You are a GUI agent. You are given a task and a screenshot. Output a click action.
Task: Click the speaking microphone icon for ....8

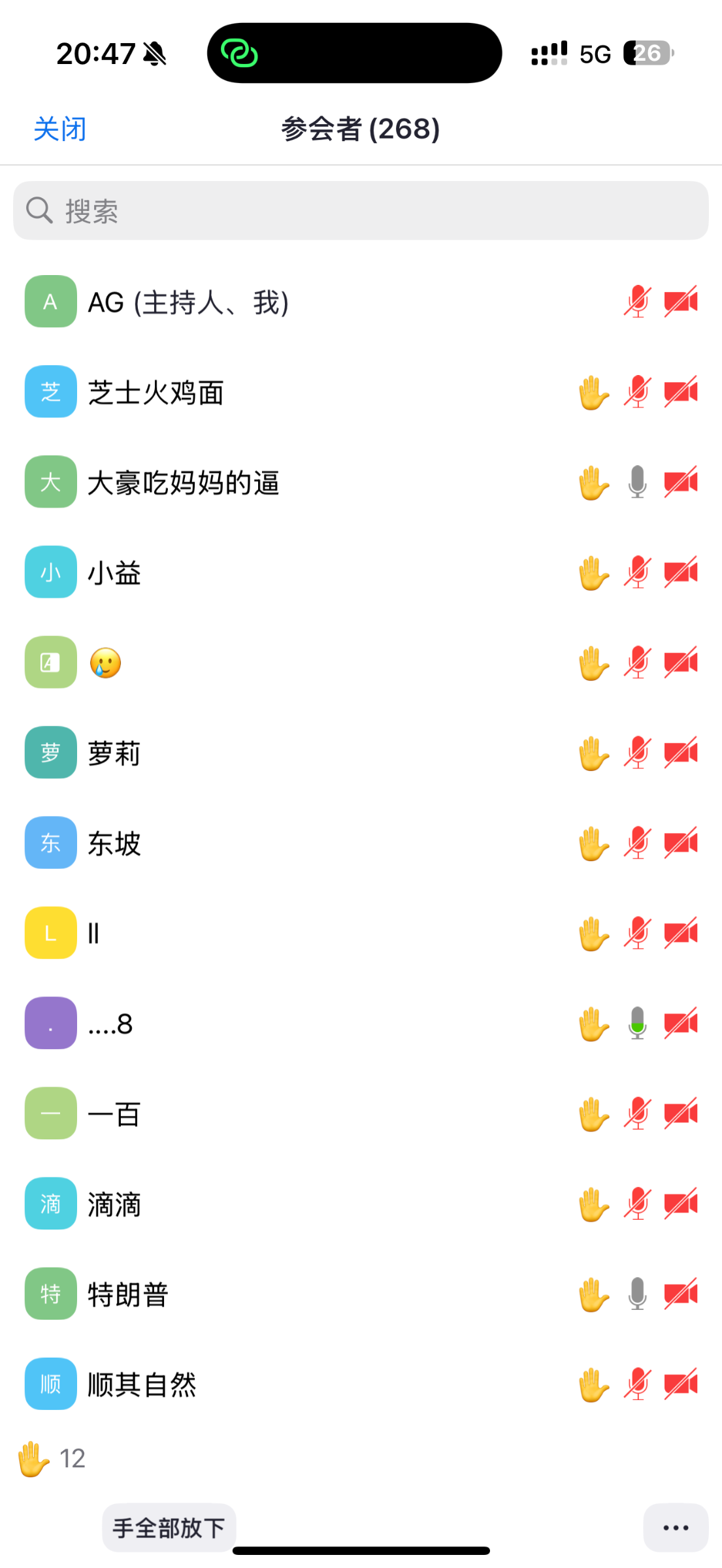[637, 1024]
